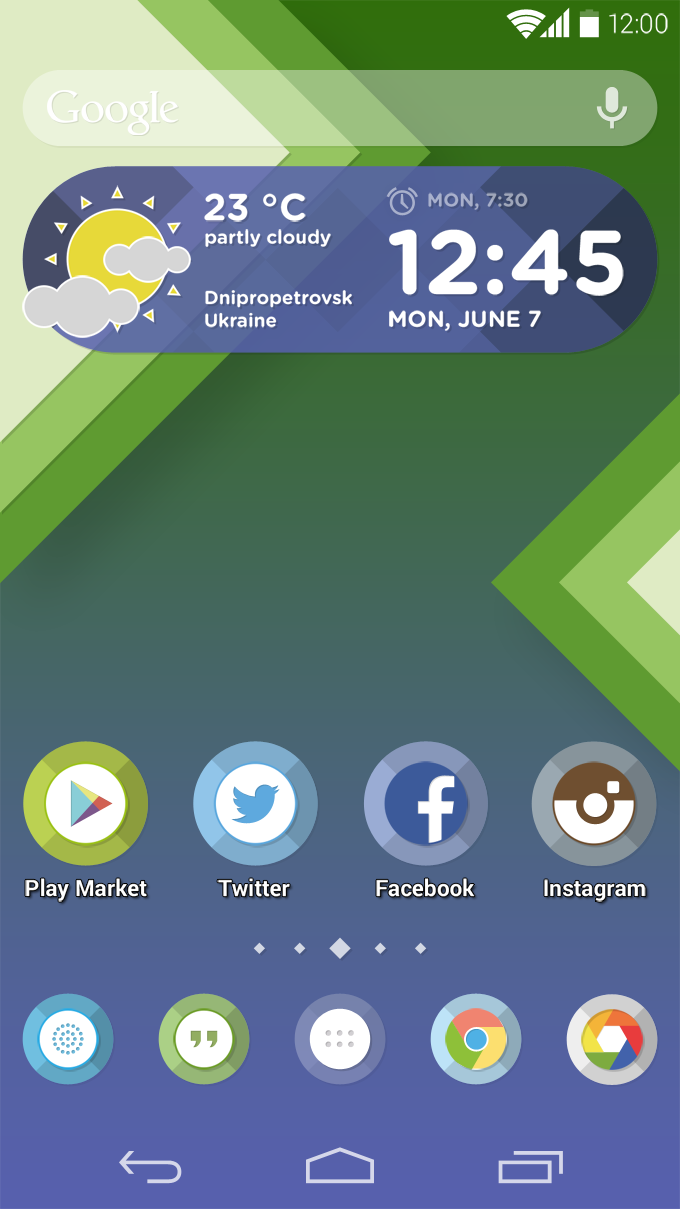This screenshot has width=680, height=1209.
Task: Open Hangouts from the dock
Action: pos(204,1039)
